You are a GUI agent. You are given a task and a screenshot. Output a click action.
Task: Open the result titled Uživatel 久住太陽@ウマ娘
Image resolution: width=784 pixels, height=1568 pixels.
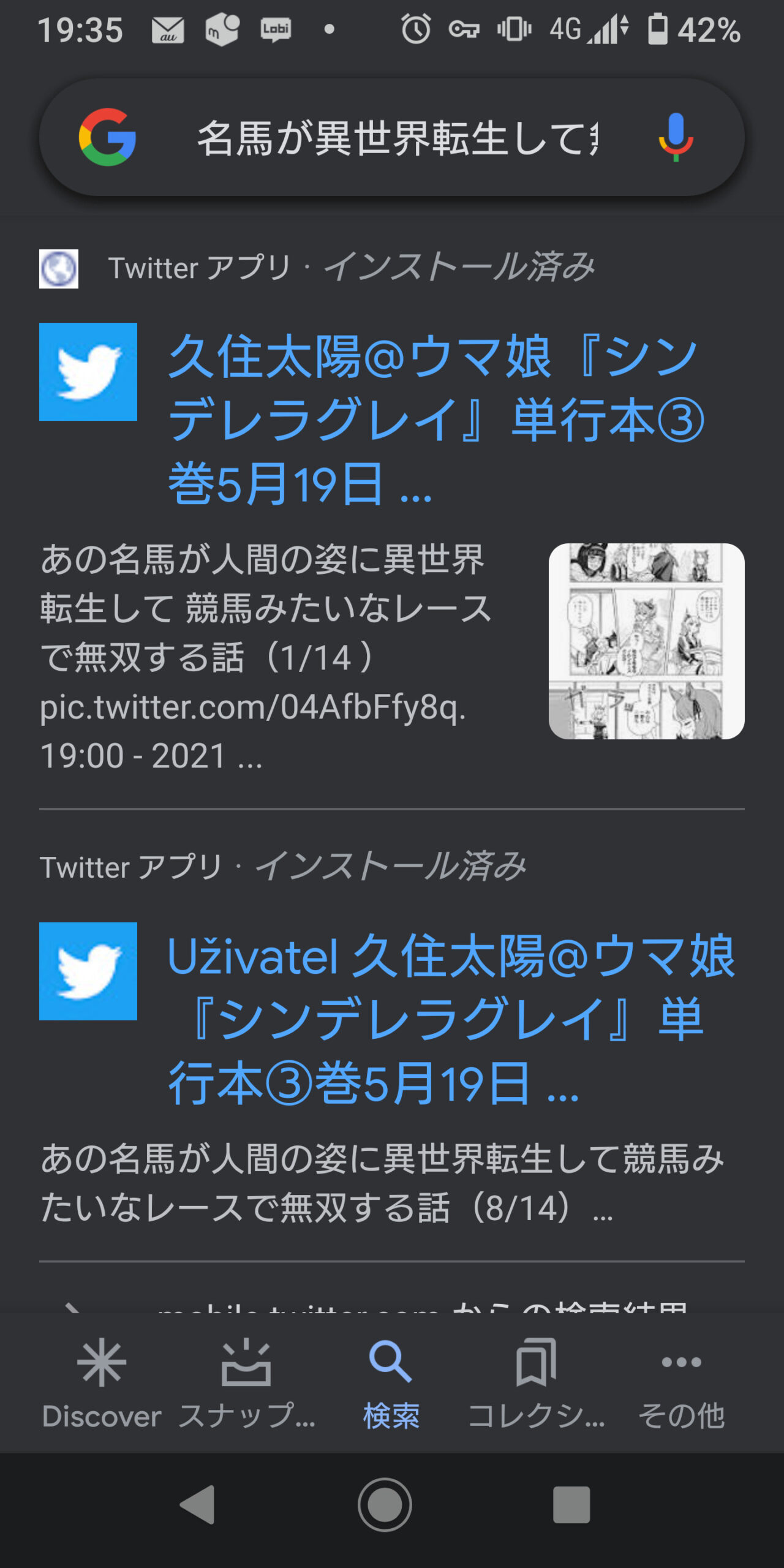(x=451, y=1019)
